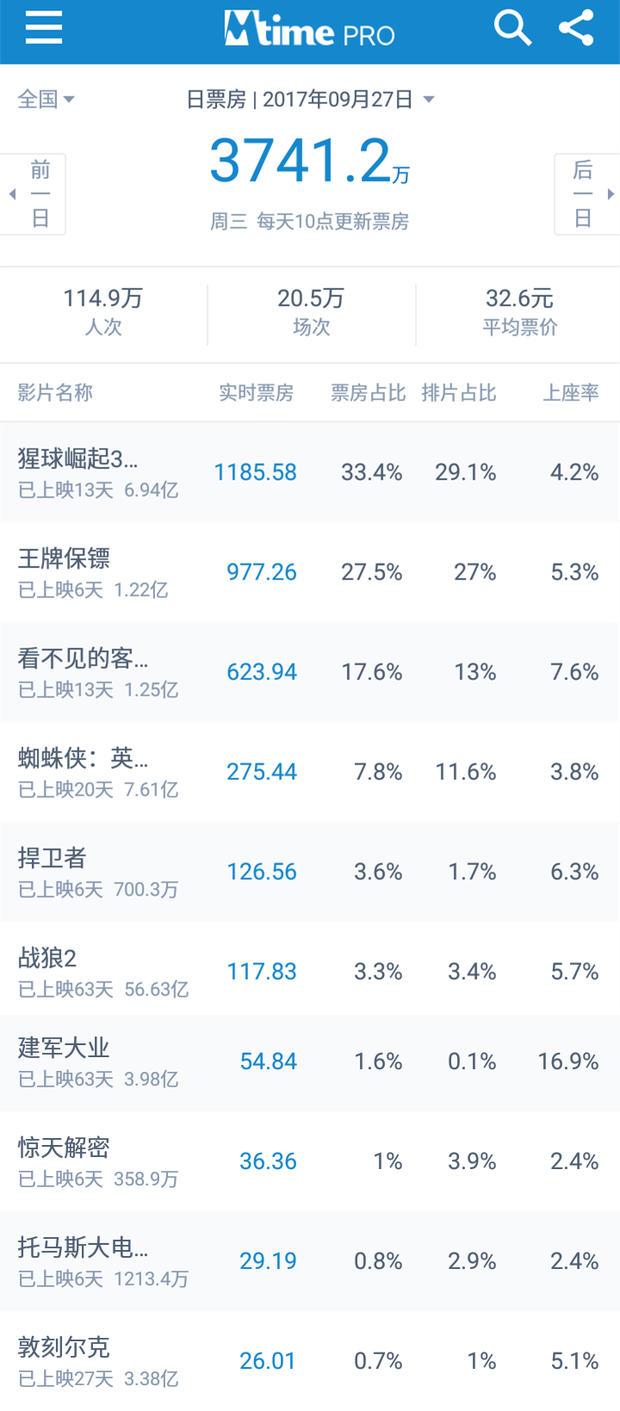The image size is (620, 1411).
Task: Go to the next day (后一日)
Action: click(x=587, y=194)
